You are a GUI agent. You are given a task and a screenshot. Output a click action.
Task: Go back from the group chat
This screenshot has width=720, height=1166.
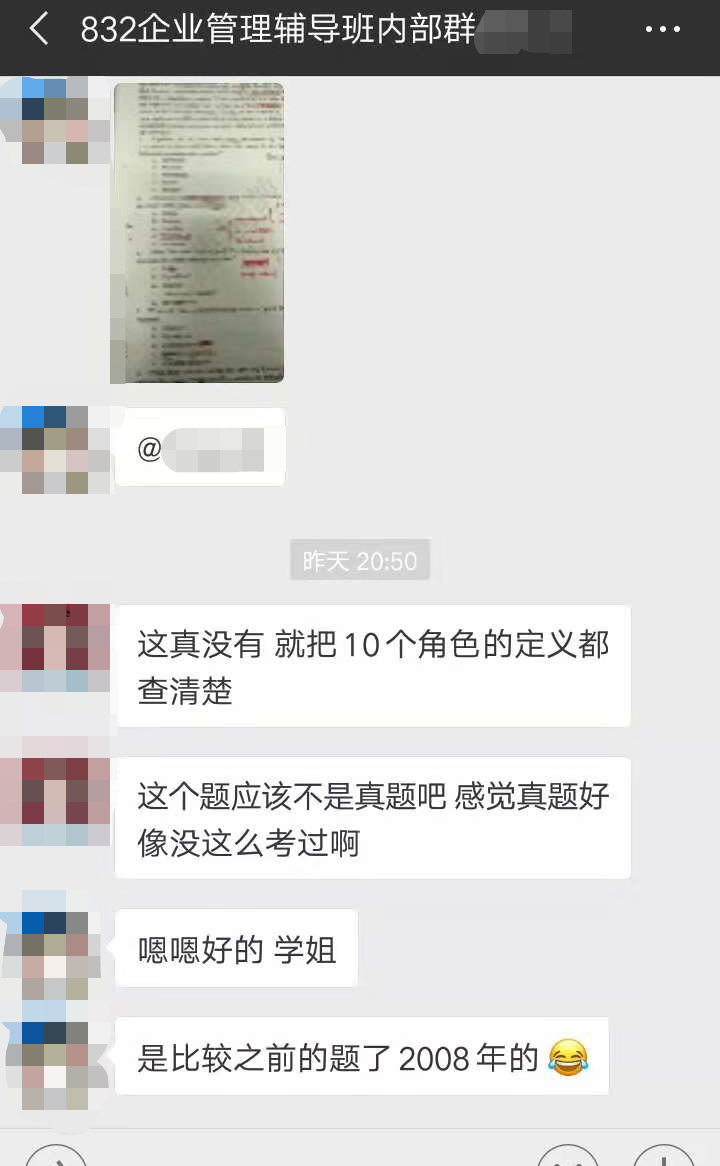tap(39, 30)
